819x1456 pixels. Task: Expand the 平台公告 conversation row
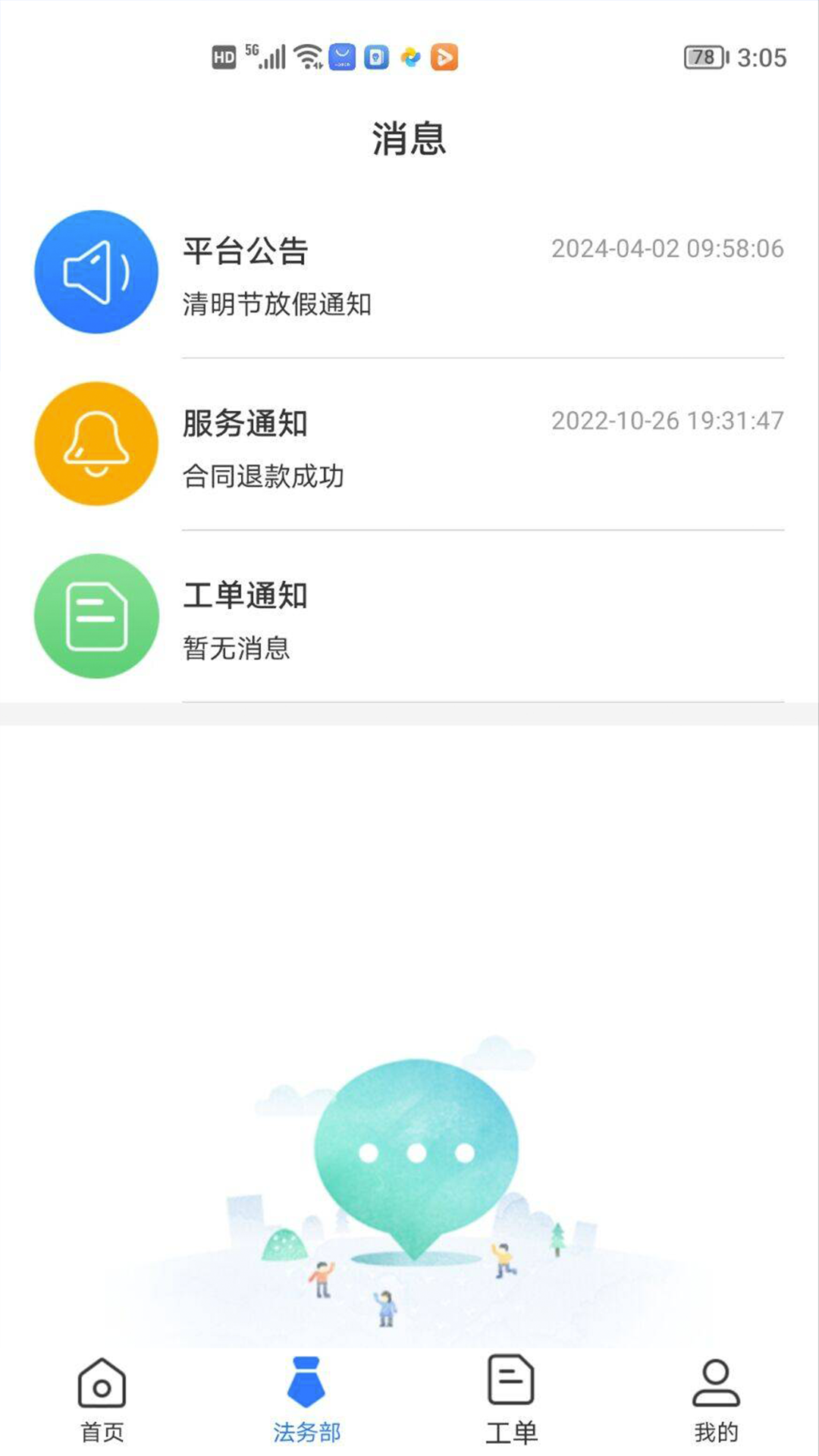[x=409, y=273]
